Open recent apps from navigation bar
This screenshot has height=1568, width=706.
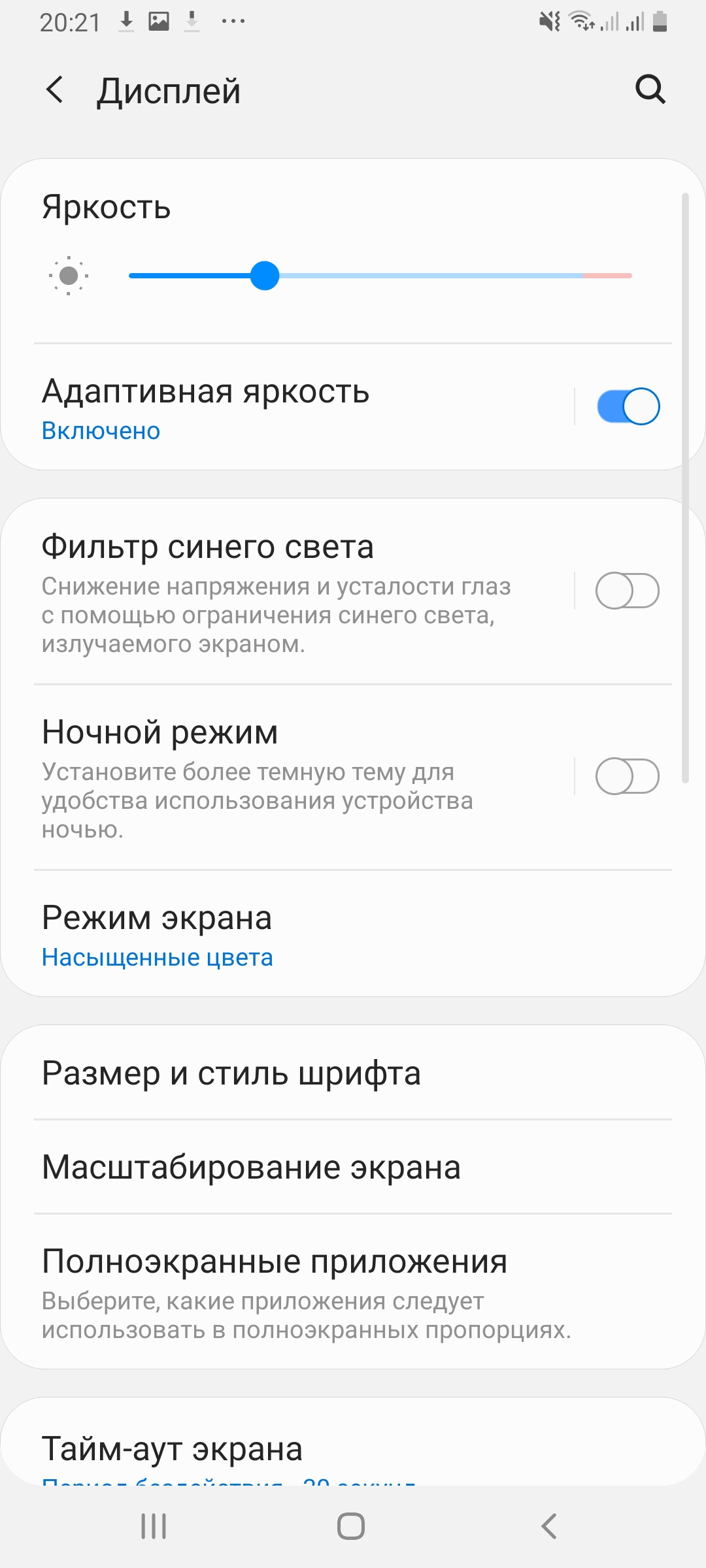(154, 1527)
